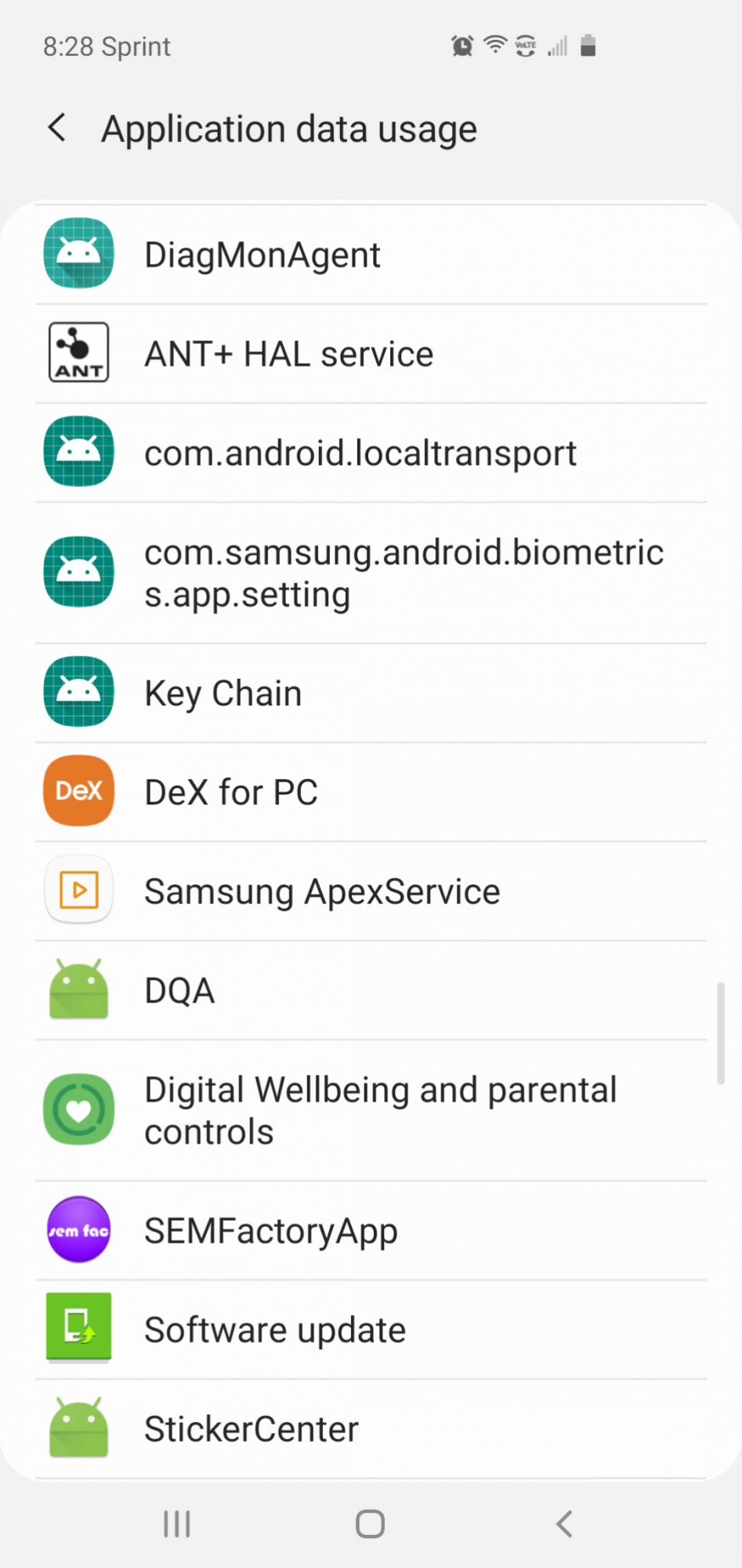Open ANT+ HAL service entry
This screenshot has width=742, height=1568.
371,354
